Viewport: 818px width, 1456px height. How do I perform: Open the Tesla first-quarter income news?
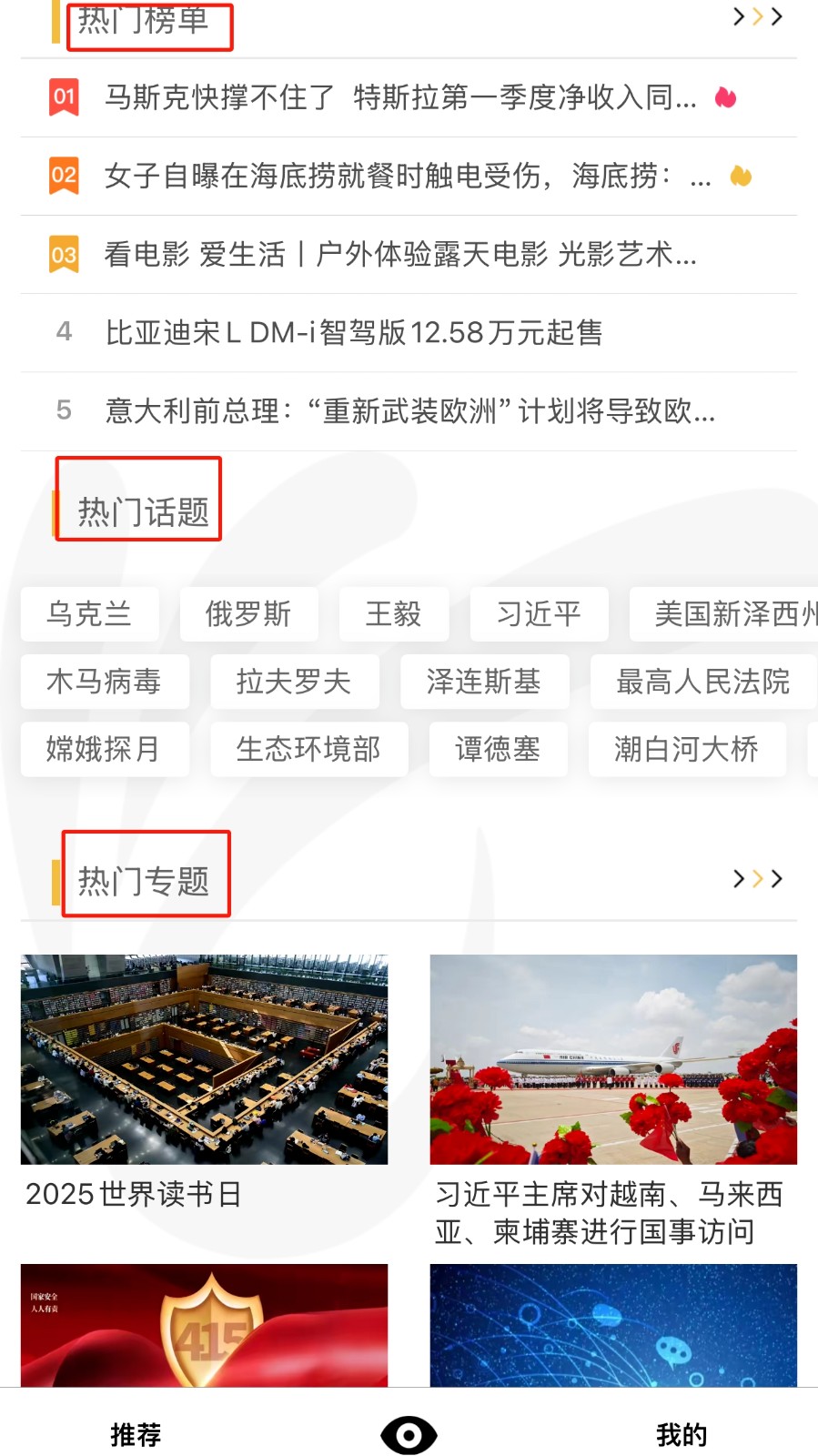[400, 97]
